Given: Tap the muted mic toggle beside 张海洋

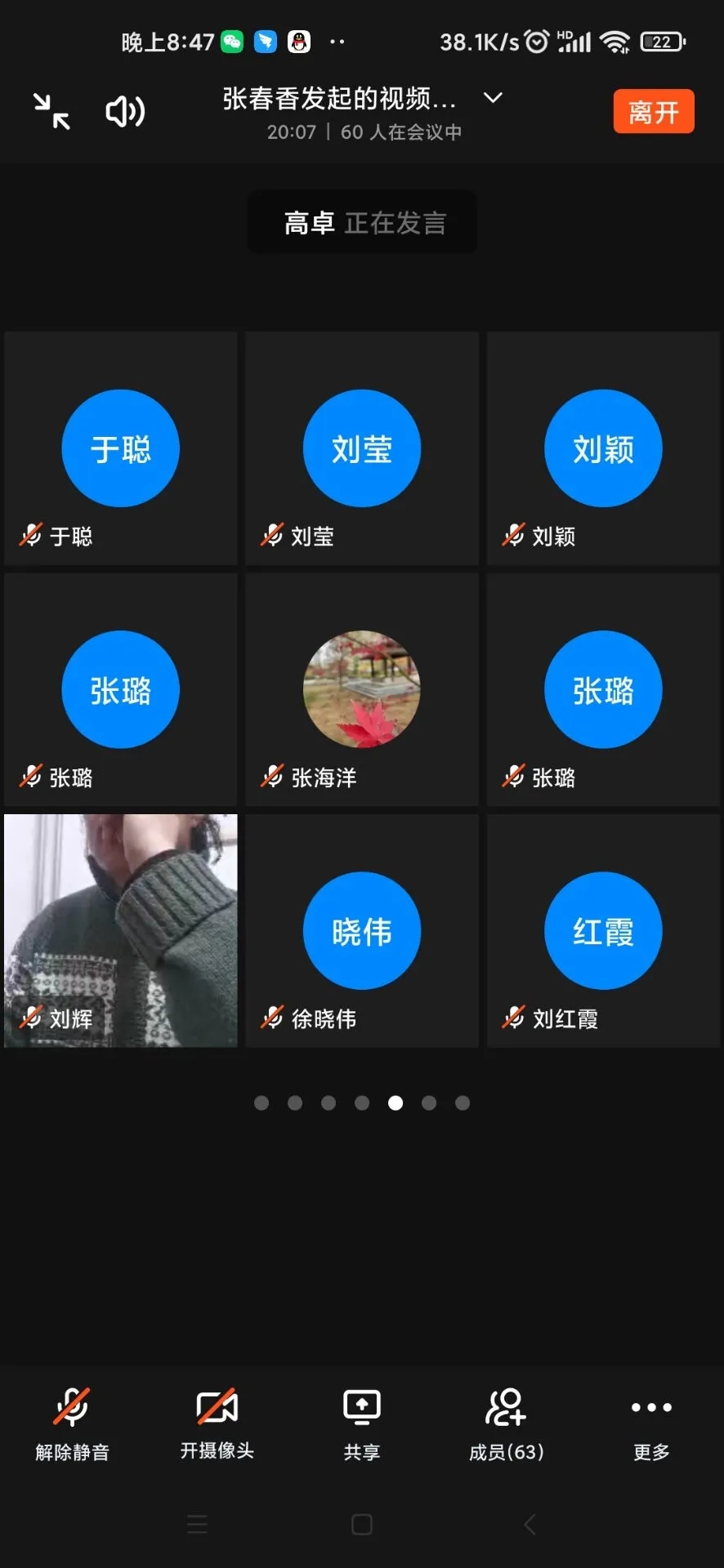Looking at the screenshot, I should tap(272, 777).
